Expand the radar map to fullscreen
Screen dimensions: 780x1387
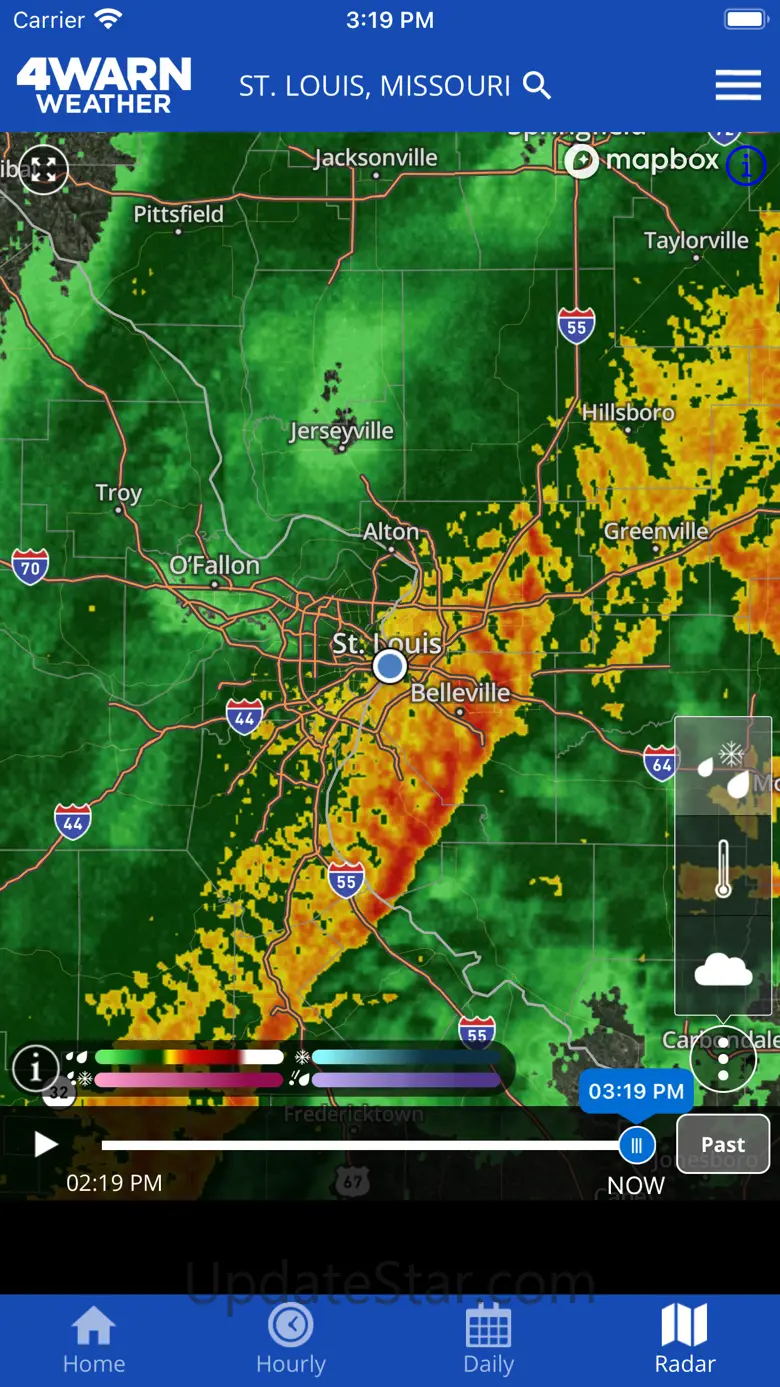(x=44, y=169)
